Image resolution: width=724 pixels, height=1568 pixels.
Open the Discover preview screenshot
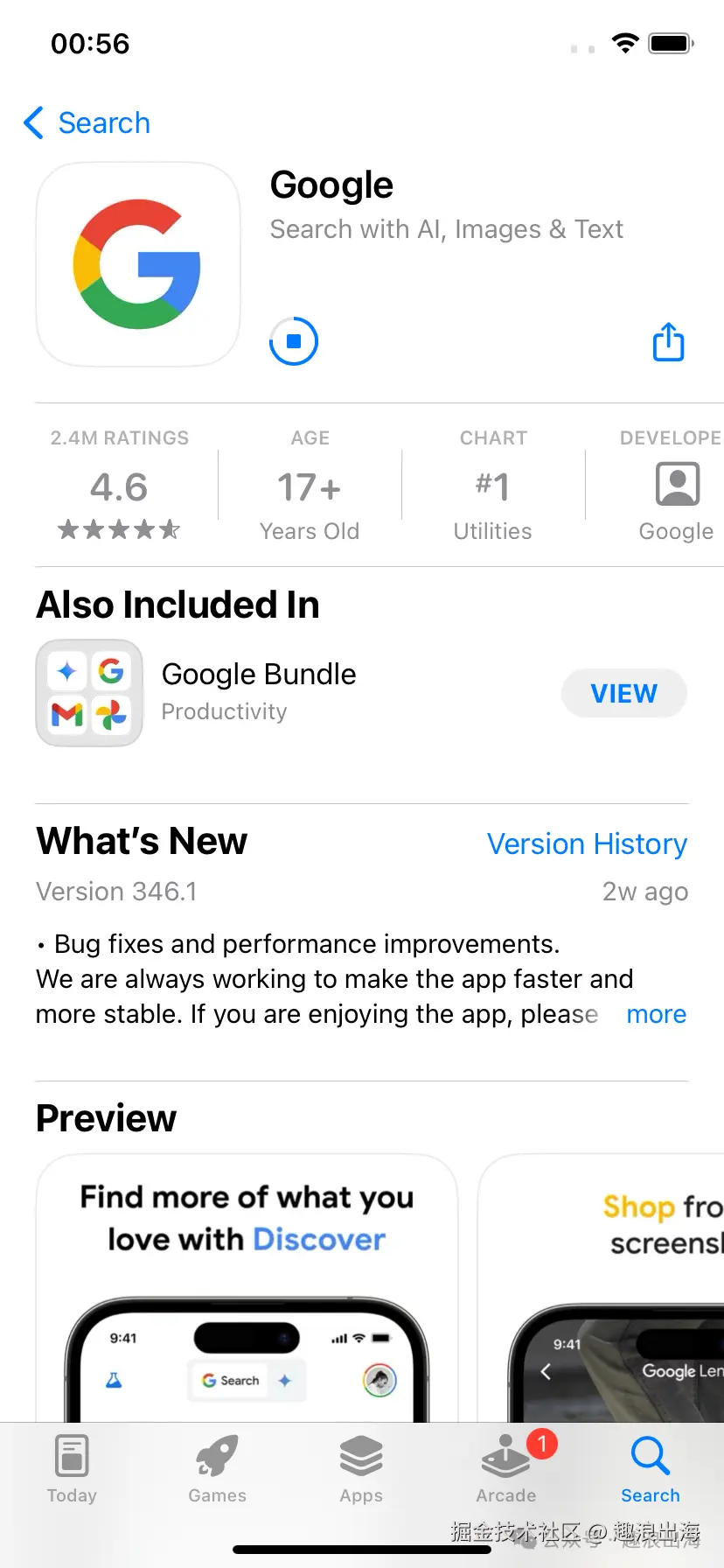(247, 1286)
